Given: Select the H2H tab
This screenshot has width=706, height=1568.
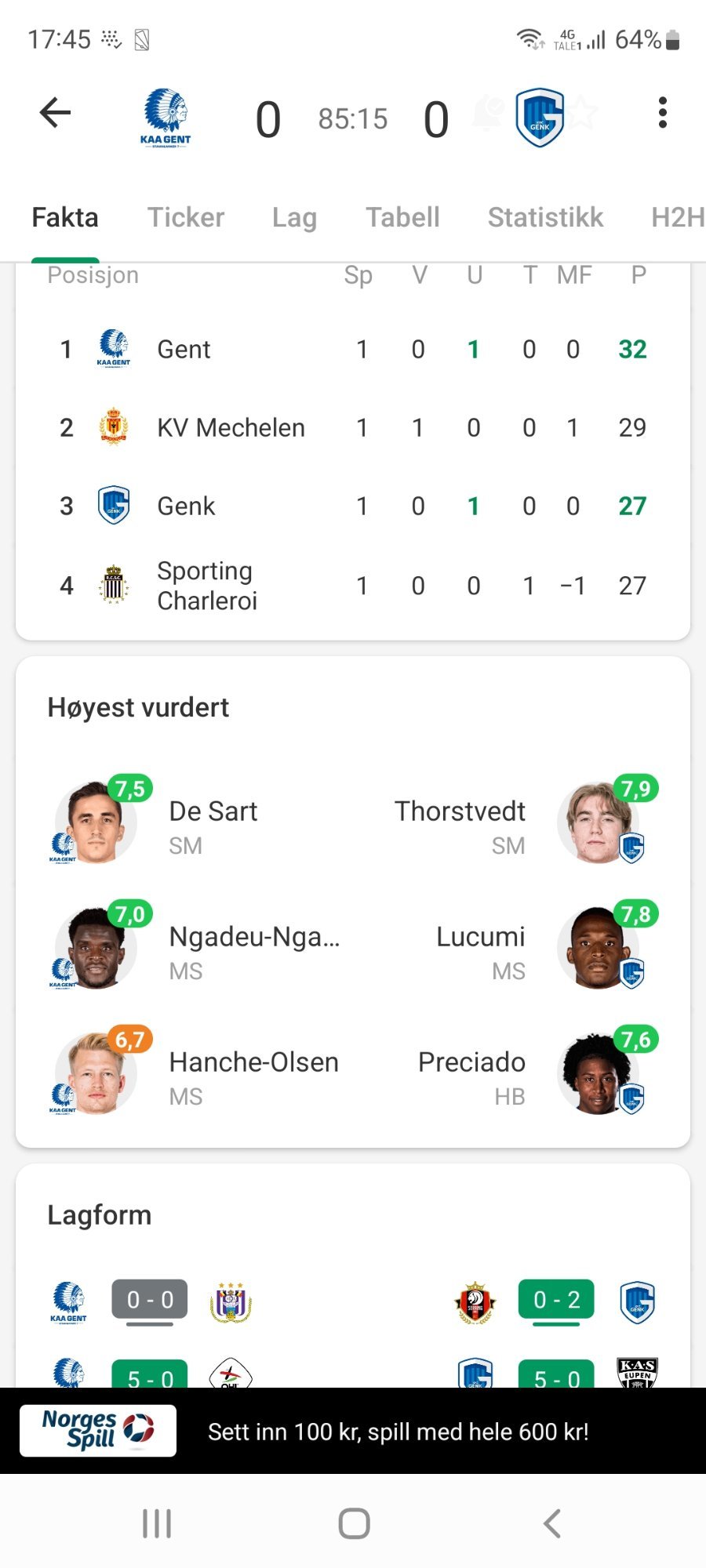Looking at the screenshot, I should pyautogui.click(x=678, y=217).
